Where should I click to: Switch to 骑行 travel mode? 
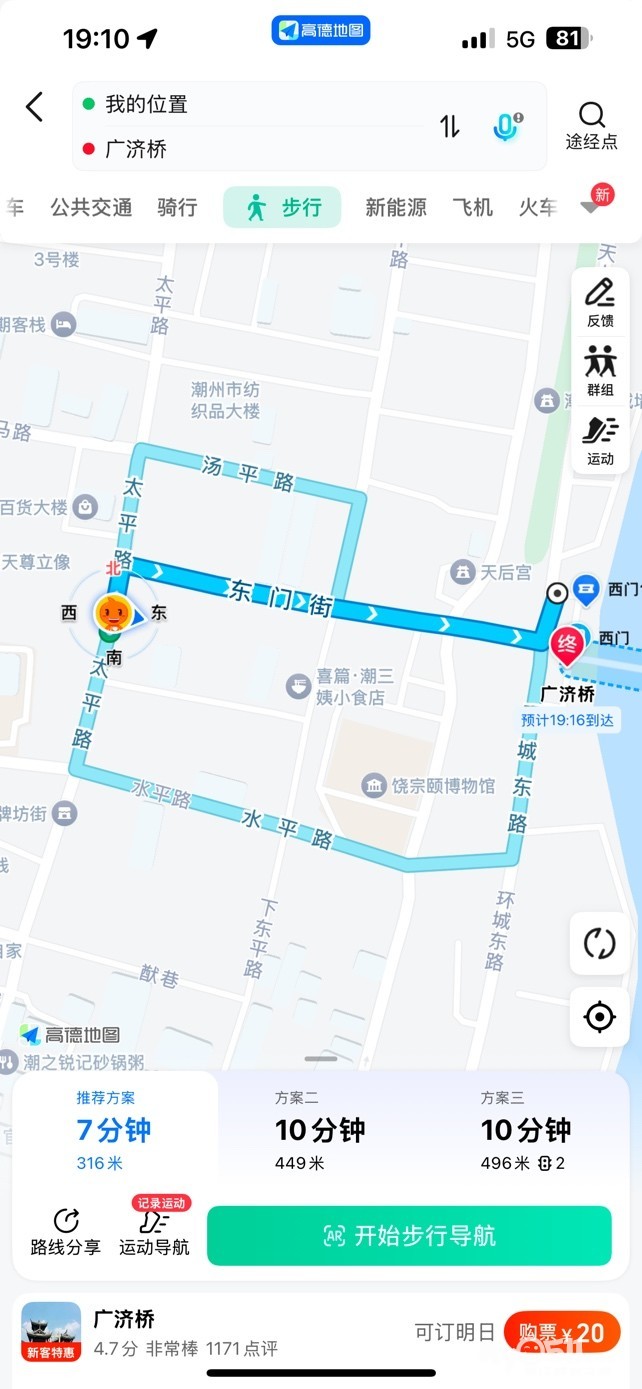[177, 207]
